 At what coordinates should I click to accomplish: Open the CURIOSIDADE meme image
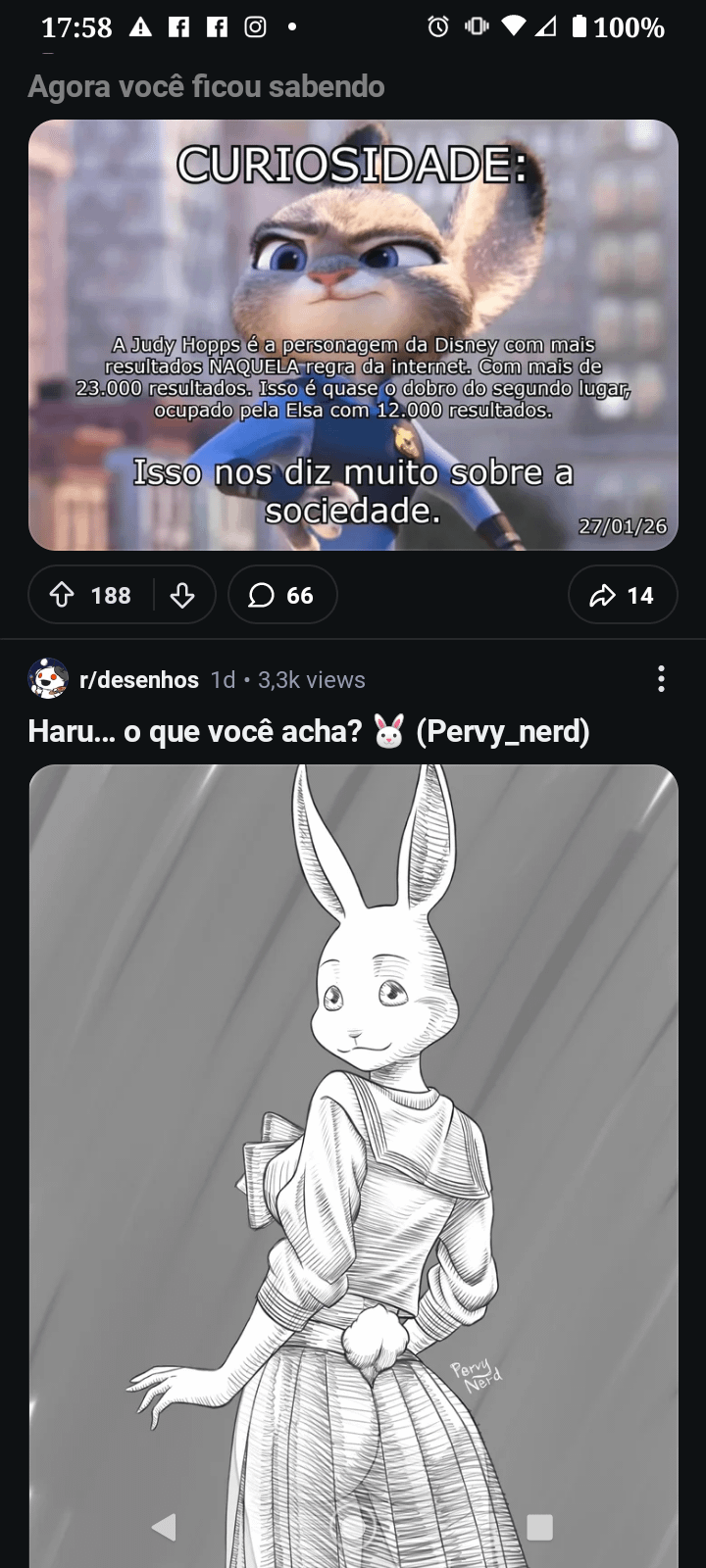click(353, 335)
